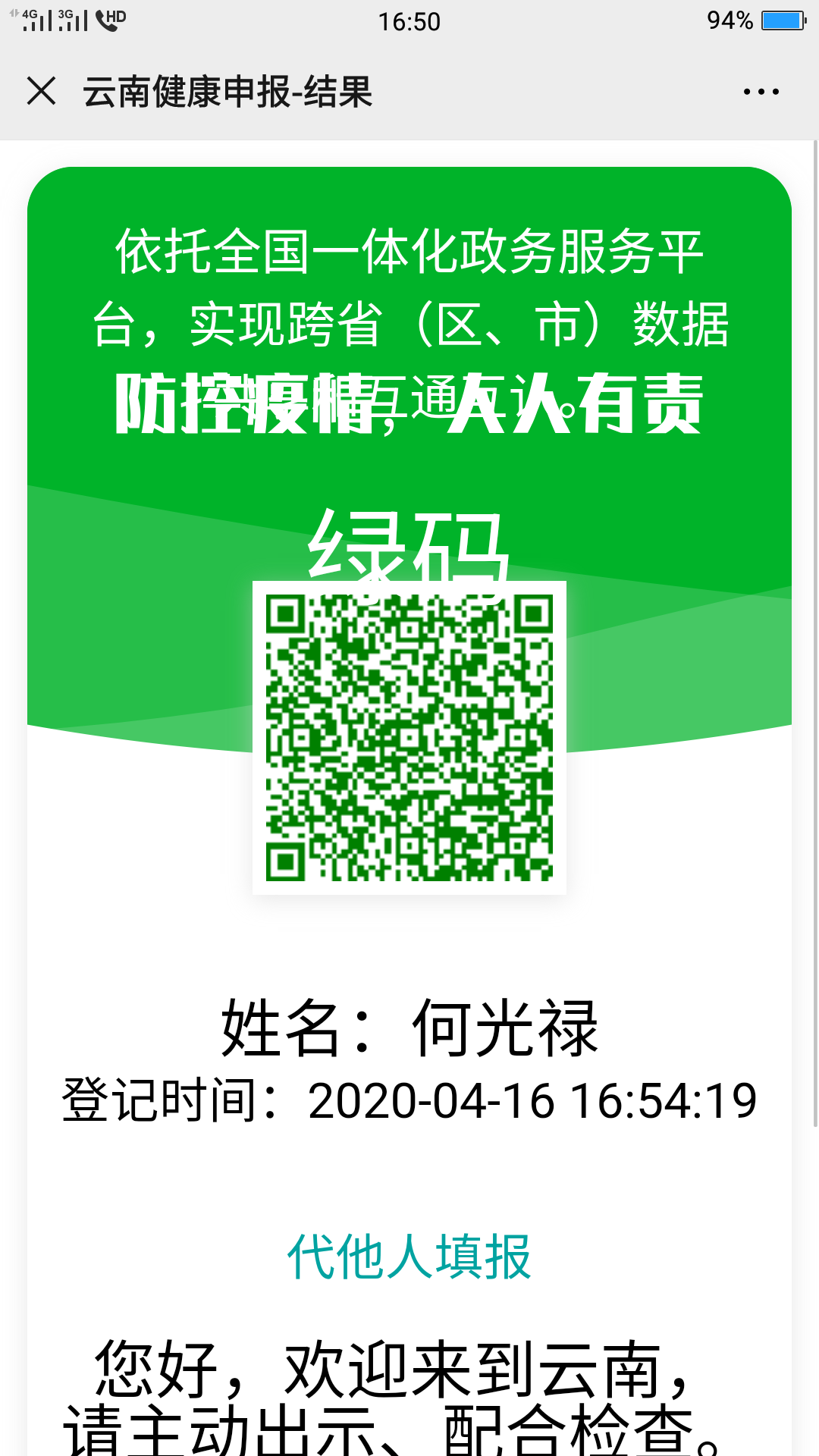Viewport: 819px width, 1456px height.
Task: Close the 云南健康申报 result page
Action: [x=41, y=91]
